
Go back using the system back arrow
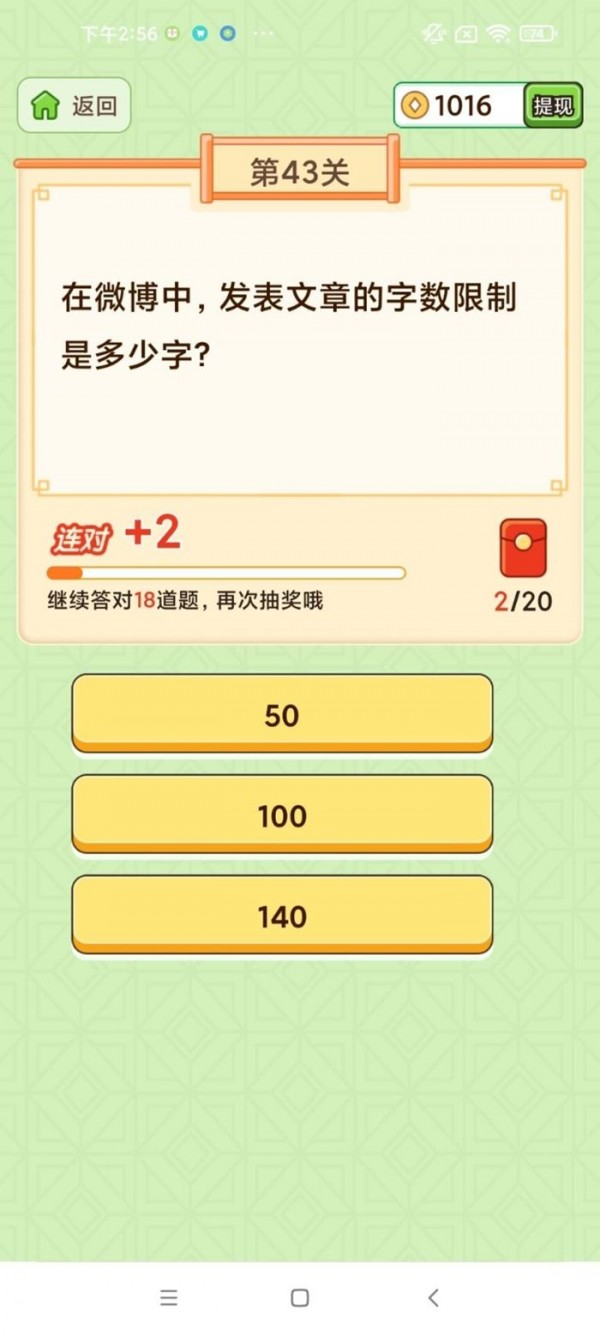[x=433, y=1298]
